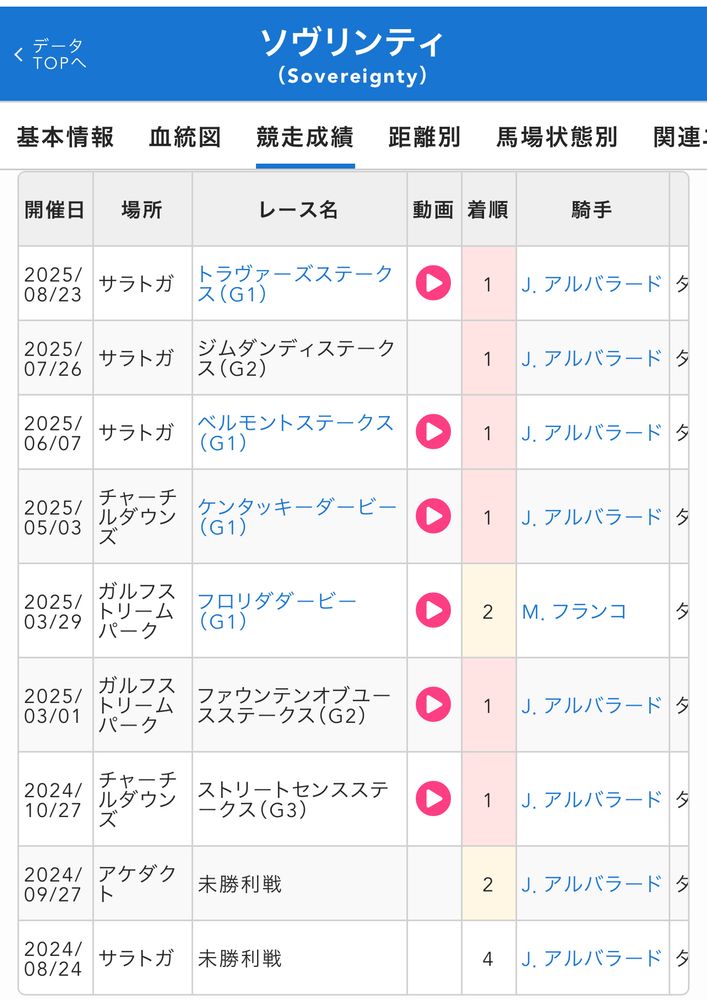Play video for トラヴァーズステークス race
Viewport: 707px width, 1000px height.
coord(433,283)
